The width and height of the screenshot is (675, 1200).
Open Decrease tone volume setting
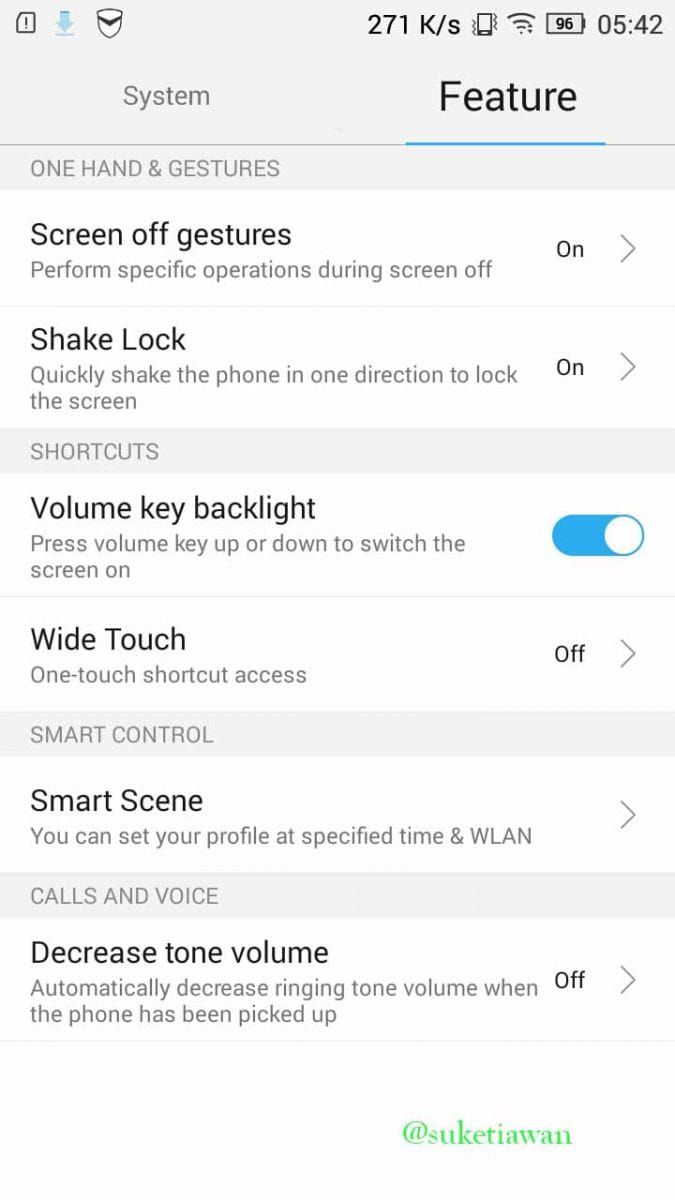pyautogui.click(x=337, y=980)
